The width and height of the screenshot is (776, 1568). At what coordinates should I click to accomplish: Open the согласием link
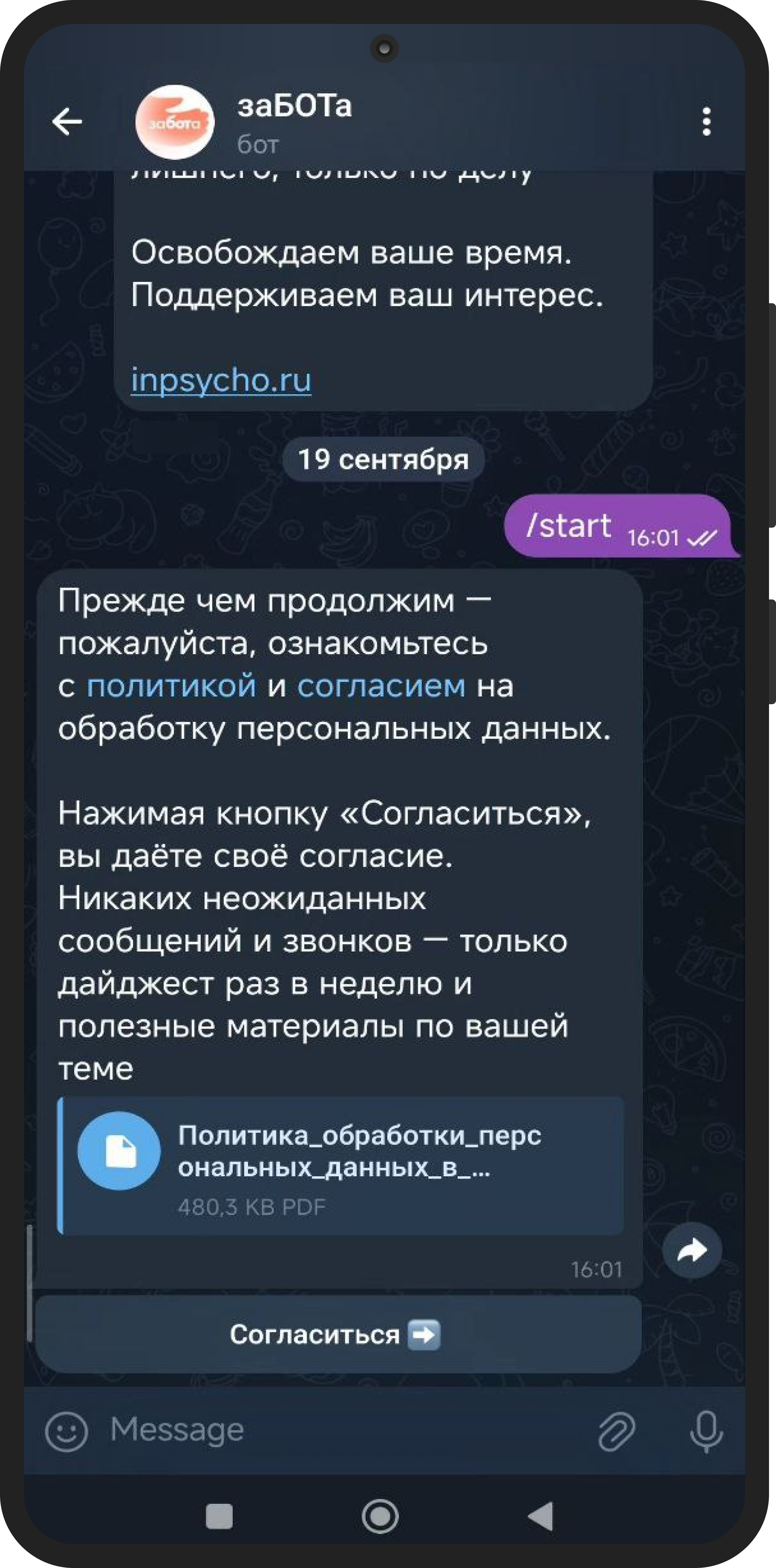[x=381, y=685]
